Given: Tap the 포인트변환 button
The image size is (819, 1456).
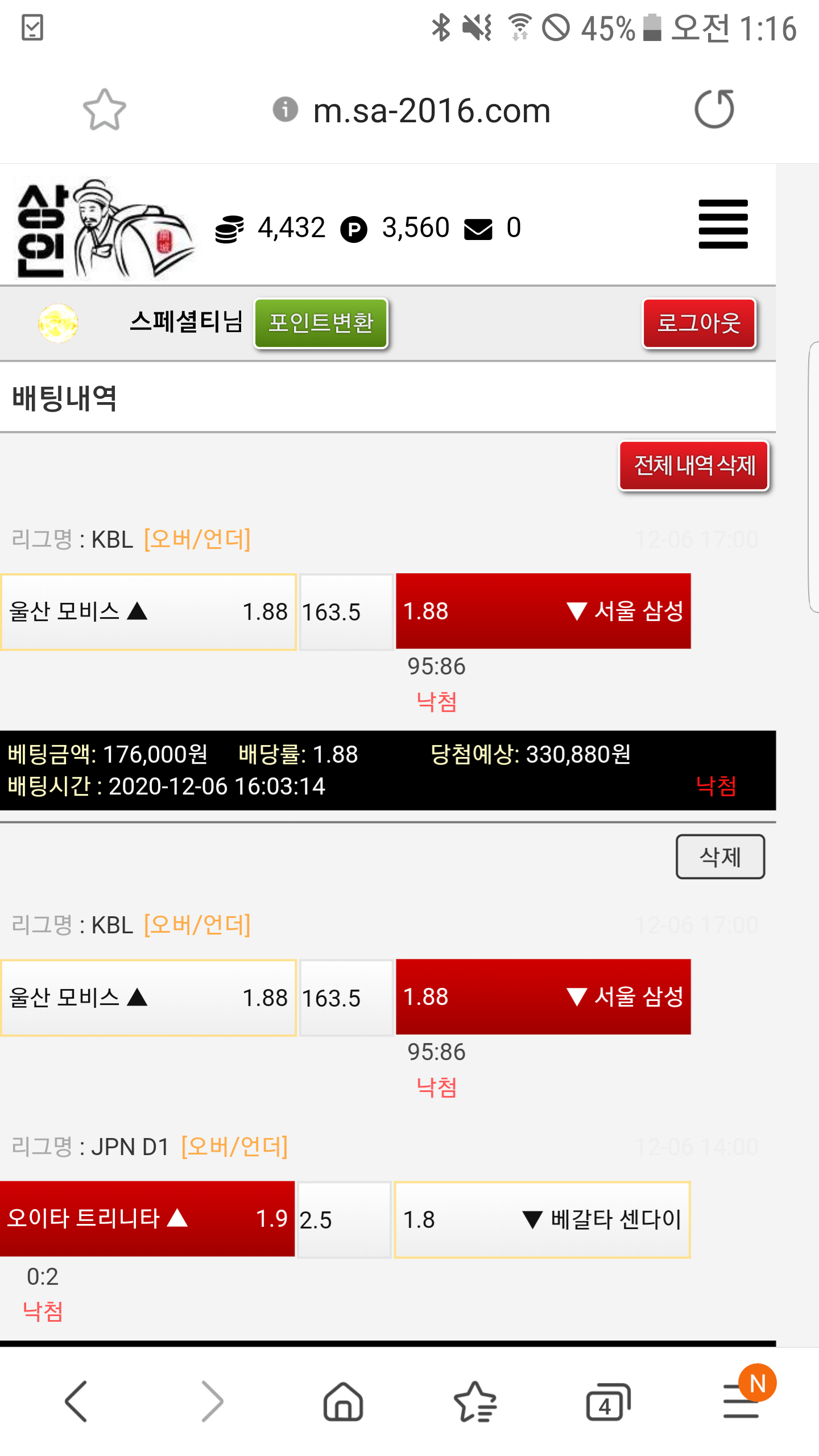Looking at the screenshot, I should [x=321, y=323].
